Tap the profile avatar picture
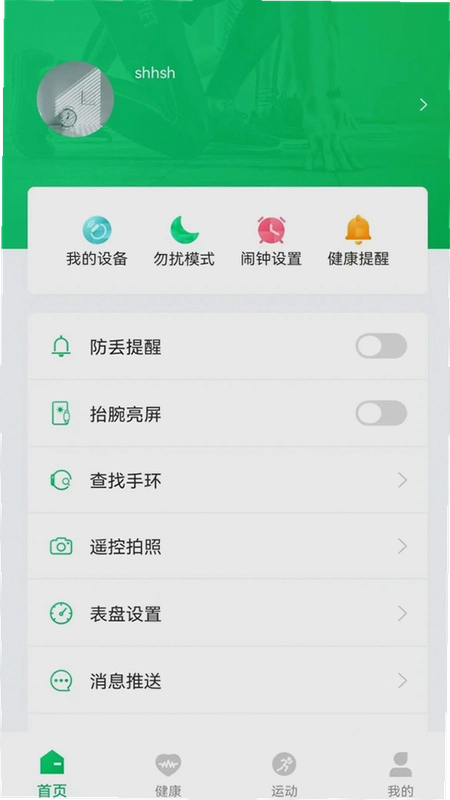The height and width of the screenshot is (800, 450). [x=75, y=99]
